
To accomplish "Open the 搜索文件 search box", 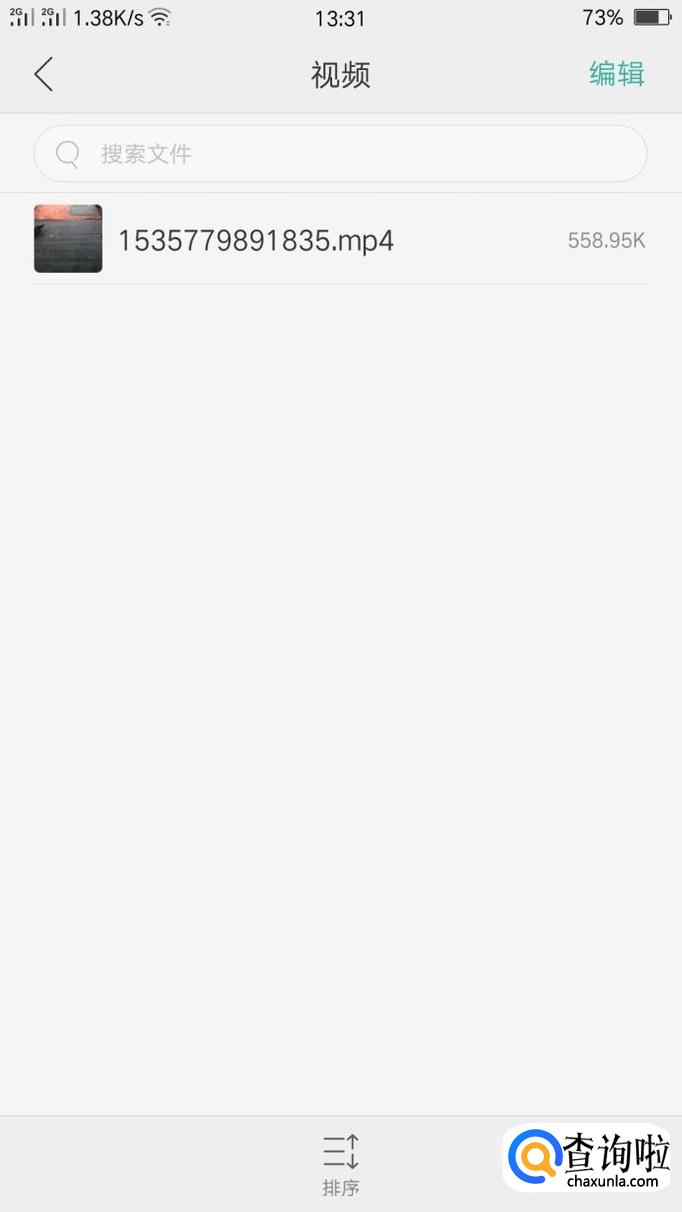I will (341, 153).
